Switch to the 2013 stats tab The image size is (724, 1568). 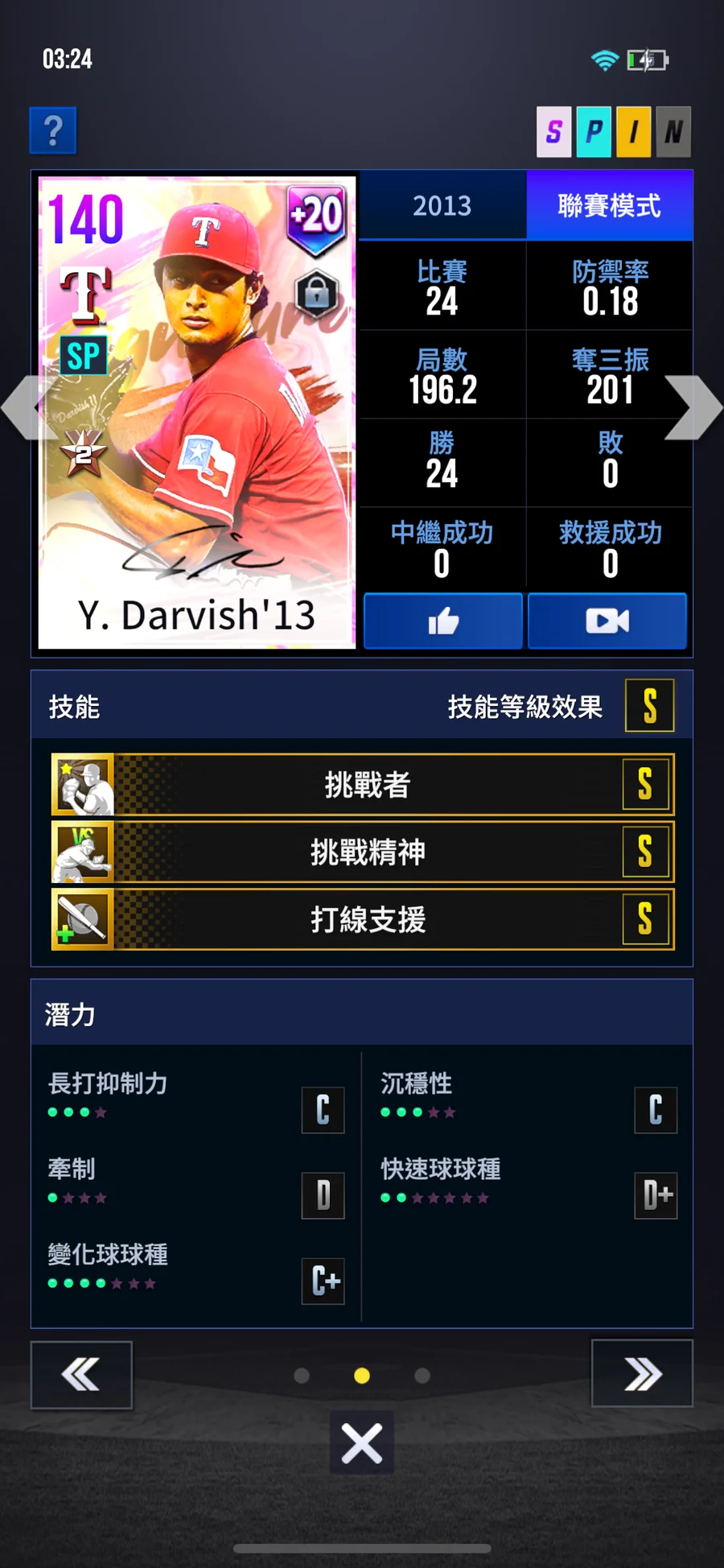pyautogui.click(x=442, y=206)
